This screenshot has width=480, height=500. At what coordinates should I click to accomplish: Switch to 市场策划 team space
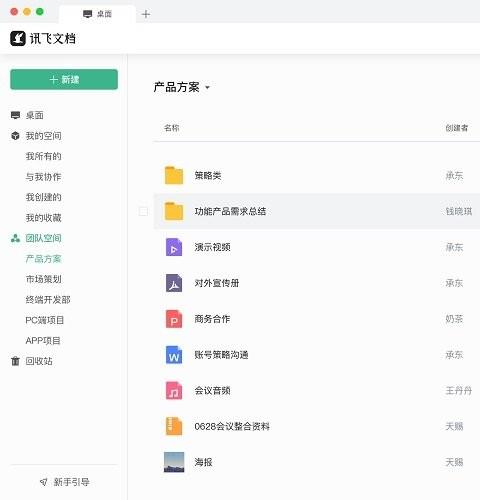43,279
